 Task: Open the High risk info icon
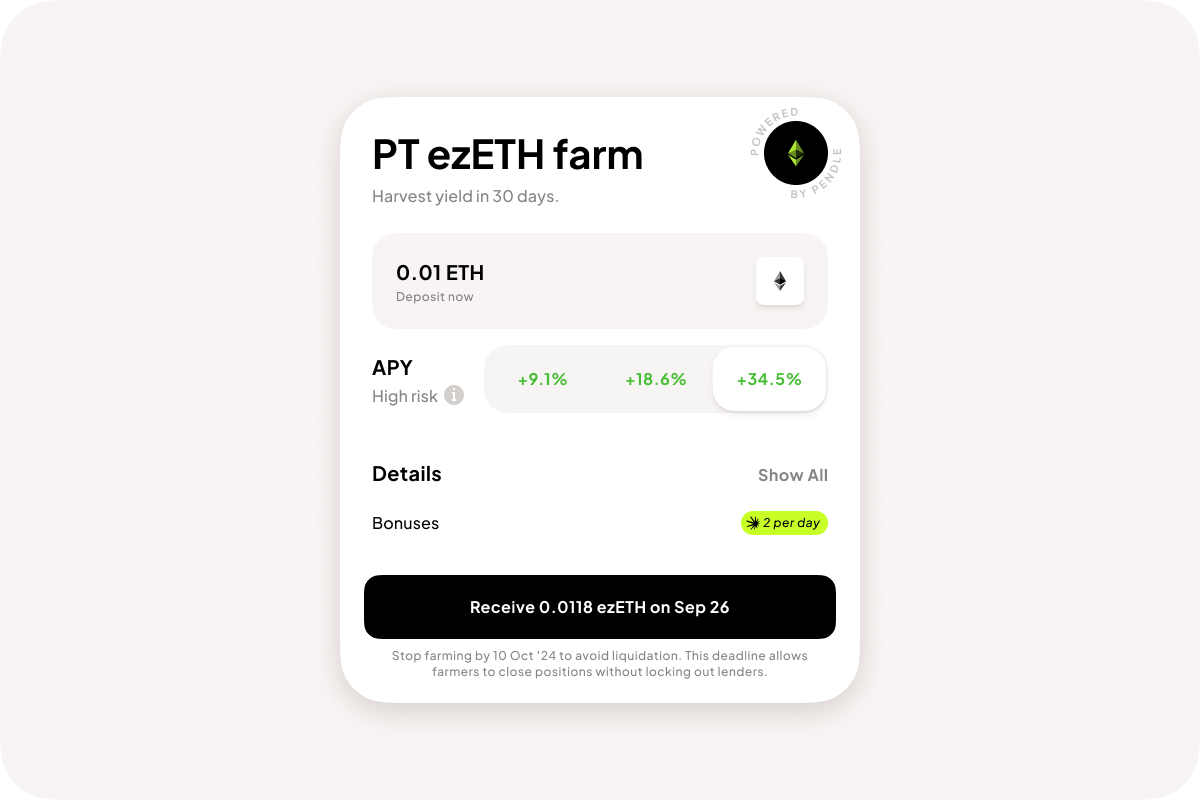(x=454, y=395)
